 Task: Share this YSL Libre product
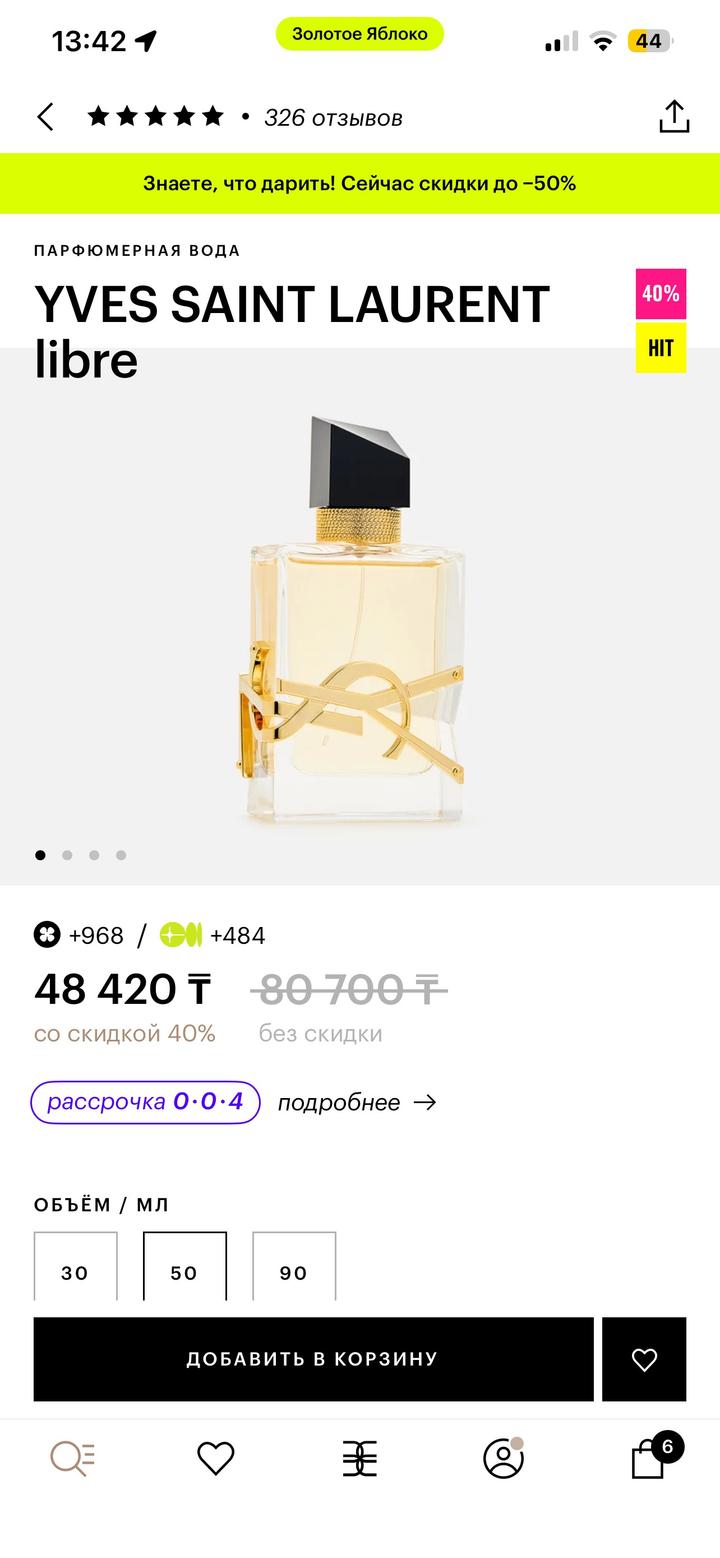click(674, 117)
